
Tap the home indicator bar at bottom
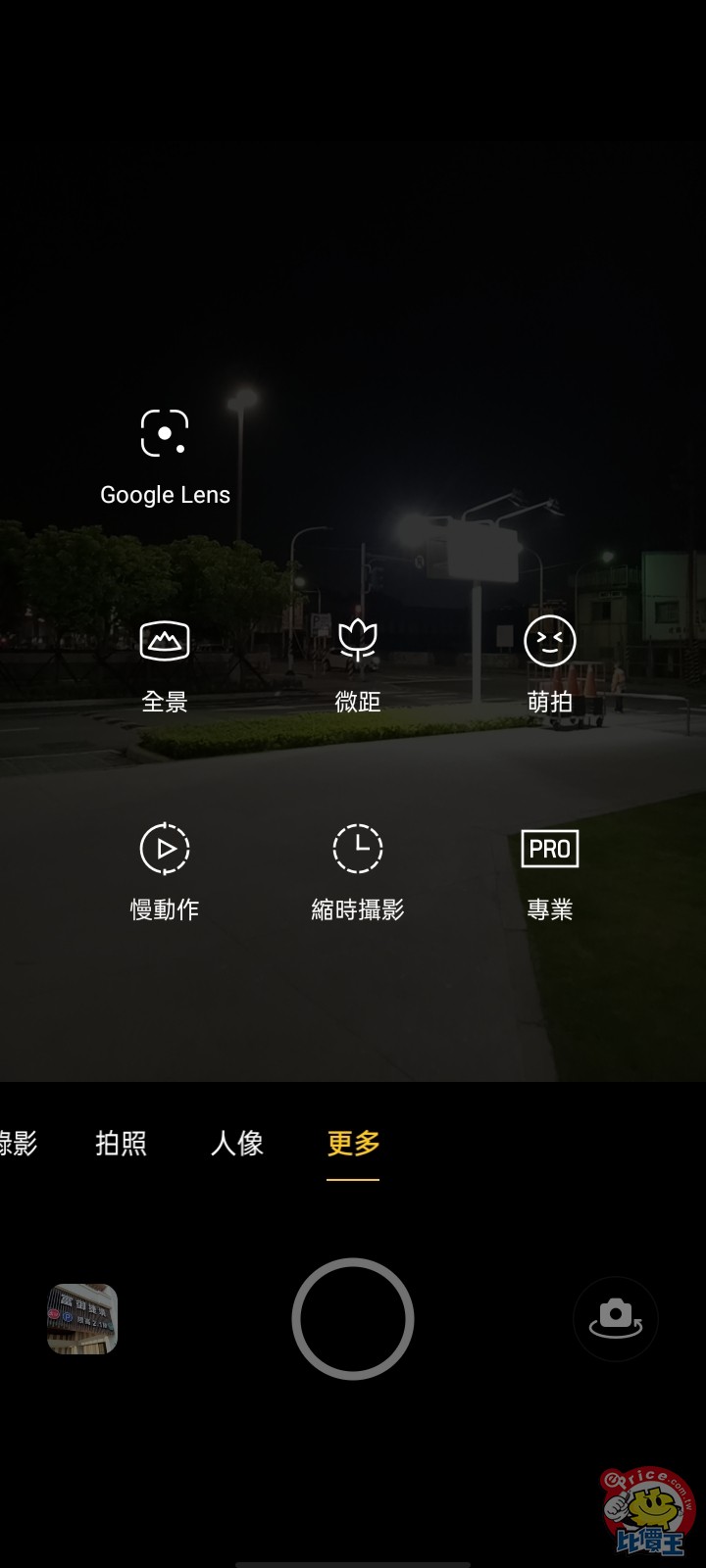pos(353,1562)
